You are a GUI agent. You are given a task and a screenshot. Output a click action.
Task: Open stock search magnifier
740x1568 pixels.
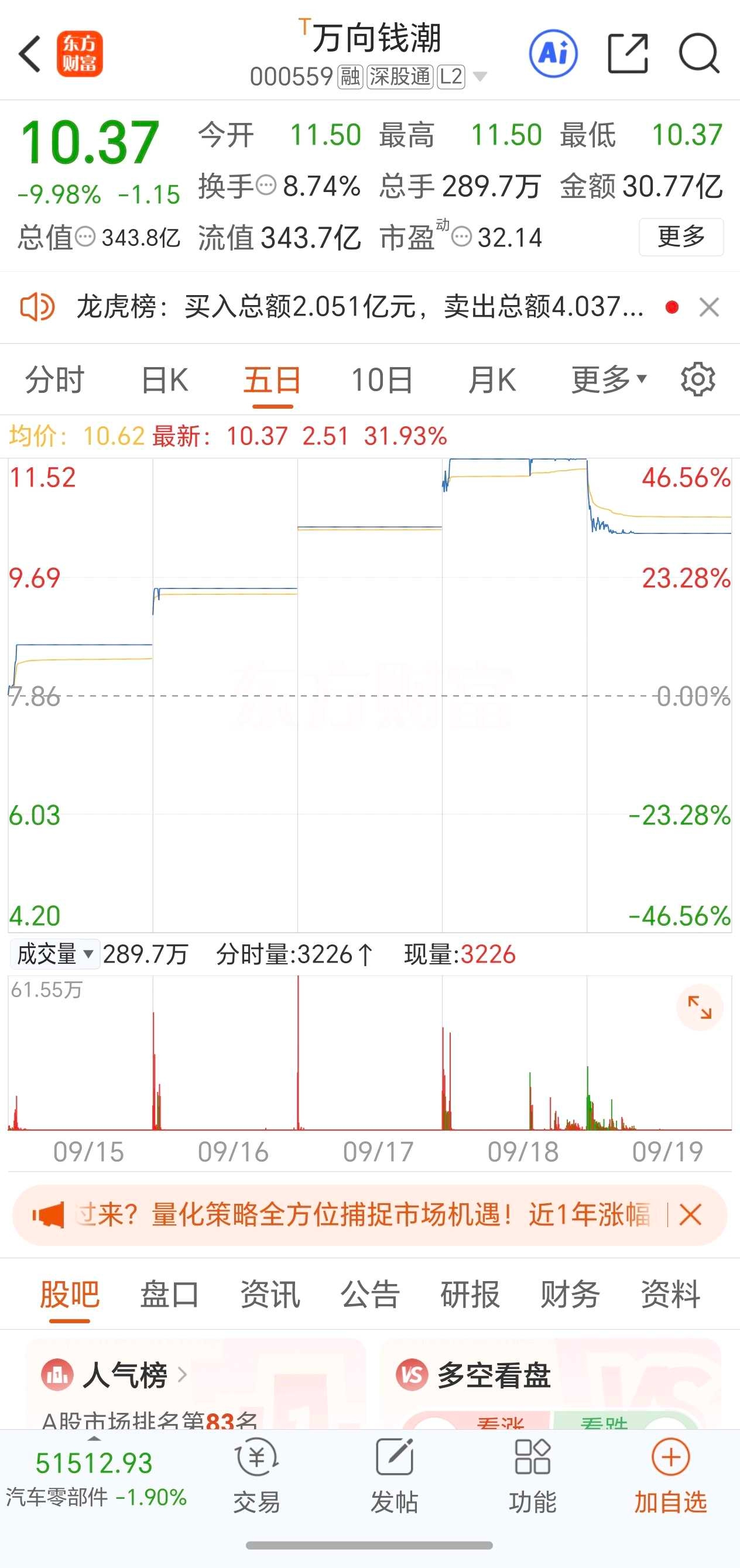tap(698, 53)
